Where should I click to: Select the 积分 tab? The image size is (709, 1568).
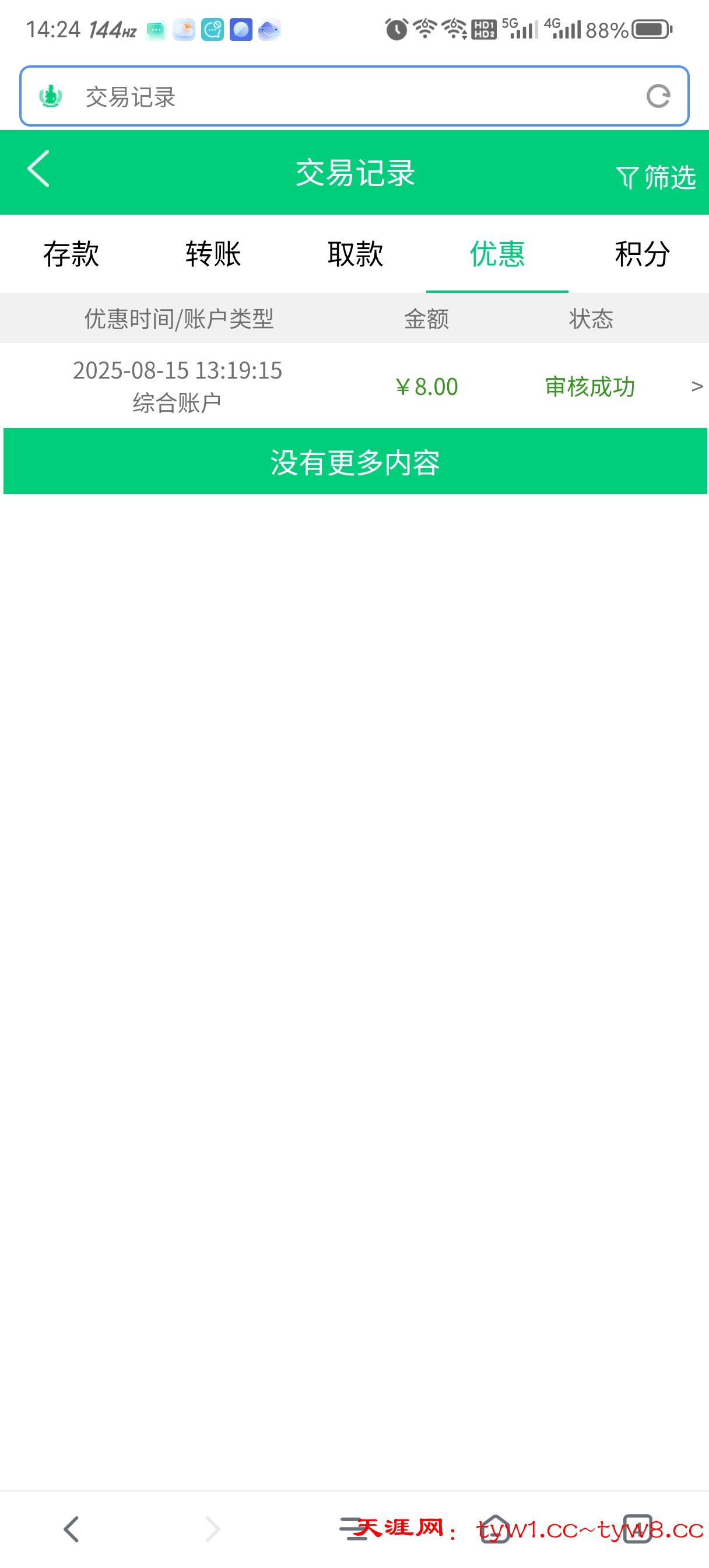tap(640, 255)
